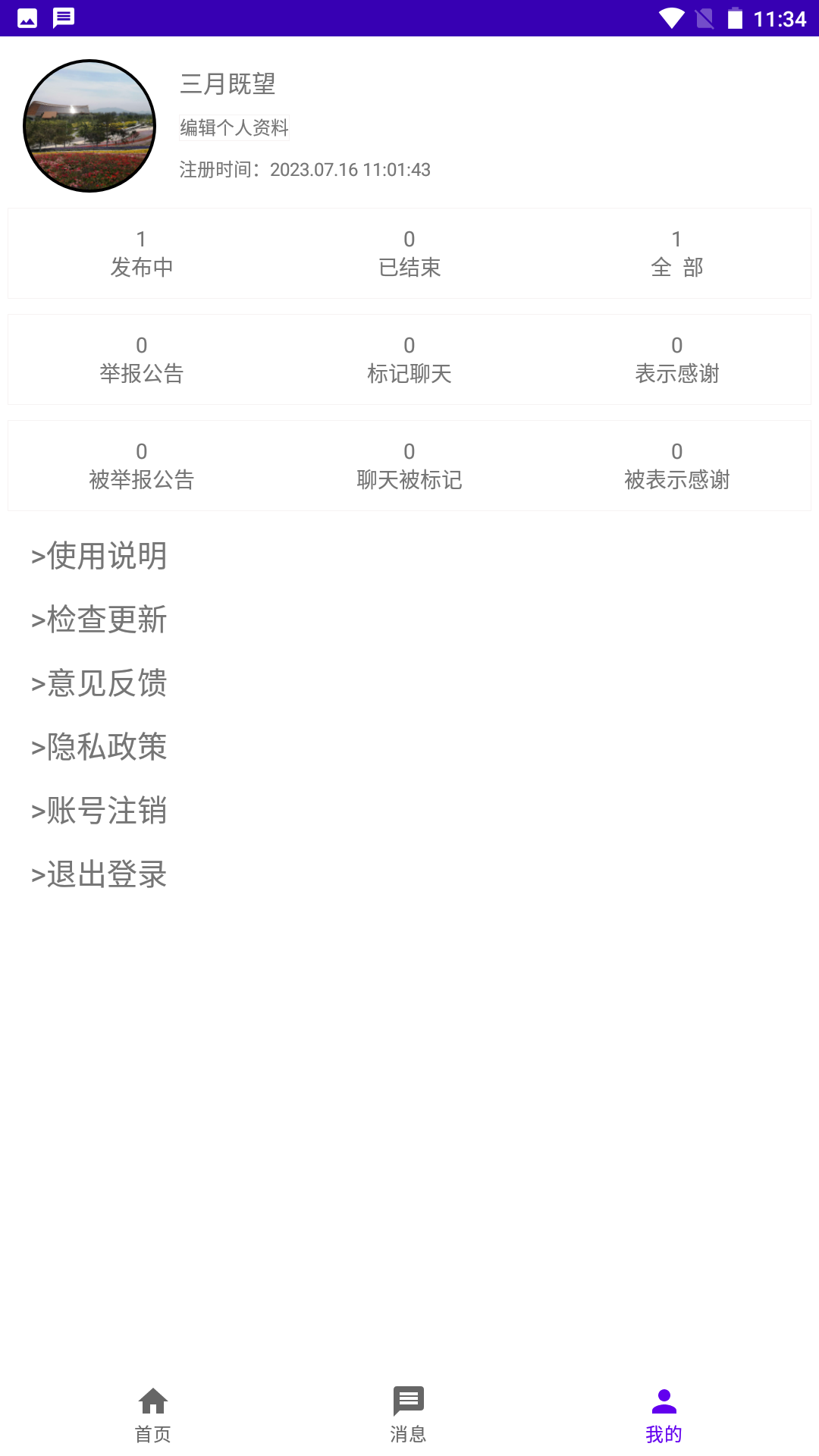Select 检查更新 to check for updates

pyautogui.click(x=99, y=620)
